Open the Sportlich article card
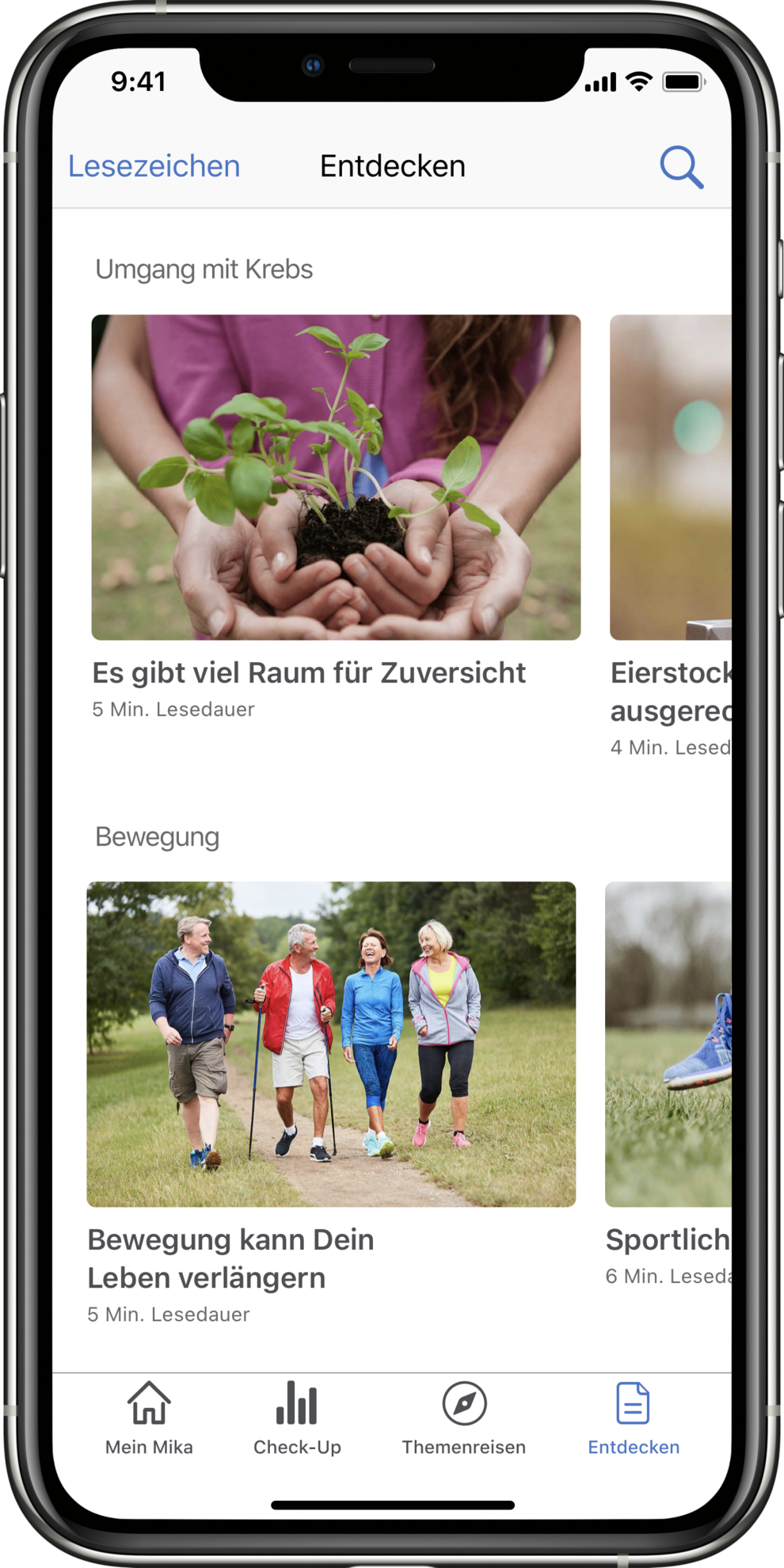 pyautogui.click(x=668, y=1044)
